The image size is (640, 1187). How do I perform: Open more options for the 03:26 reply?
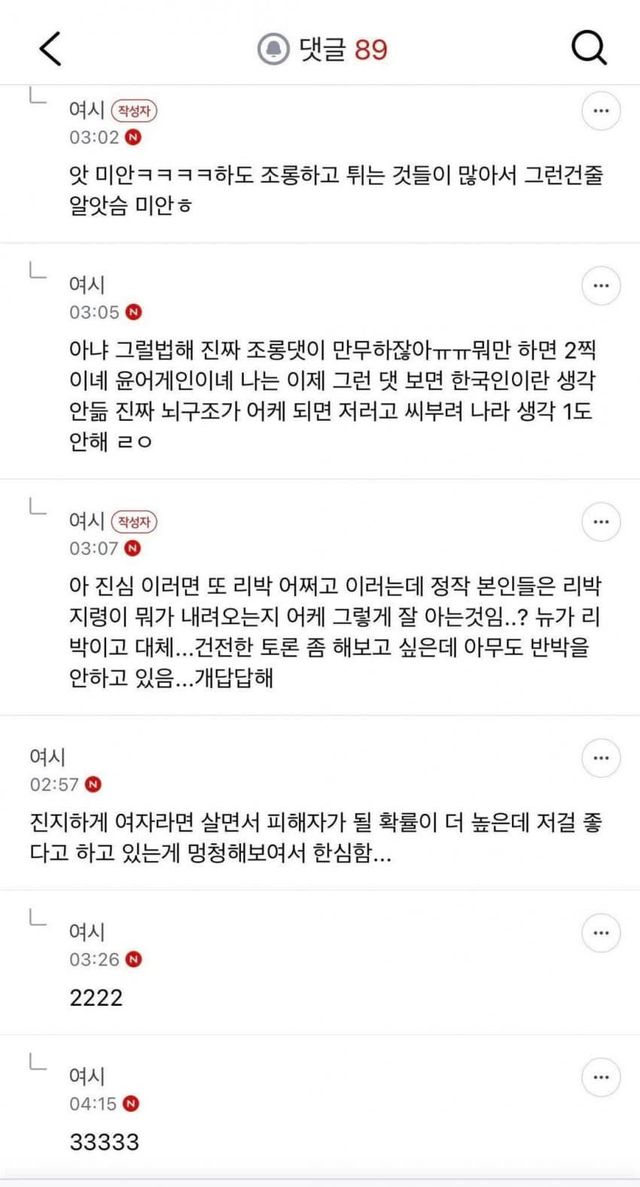(x=600, y=932)
